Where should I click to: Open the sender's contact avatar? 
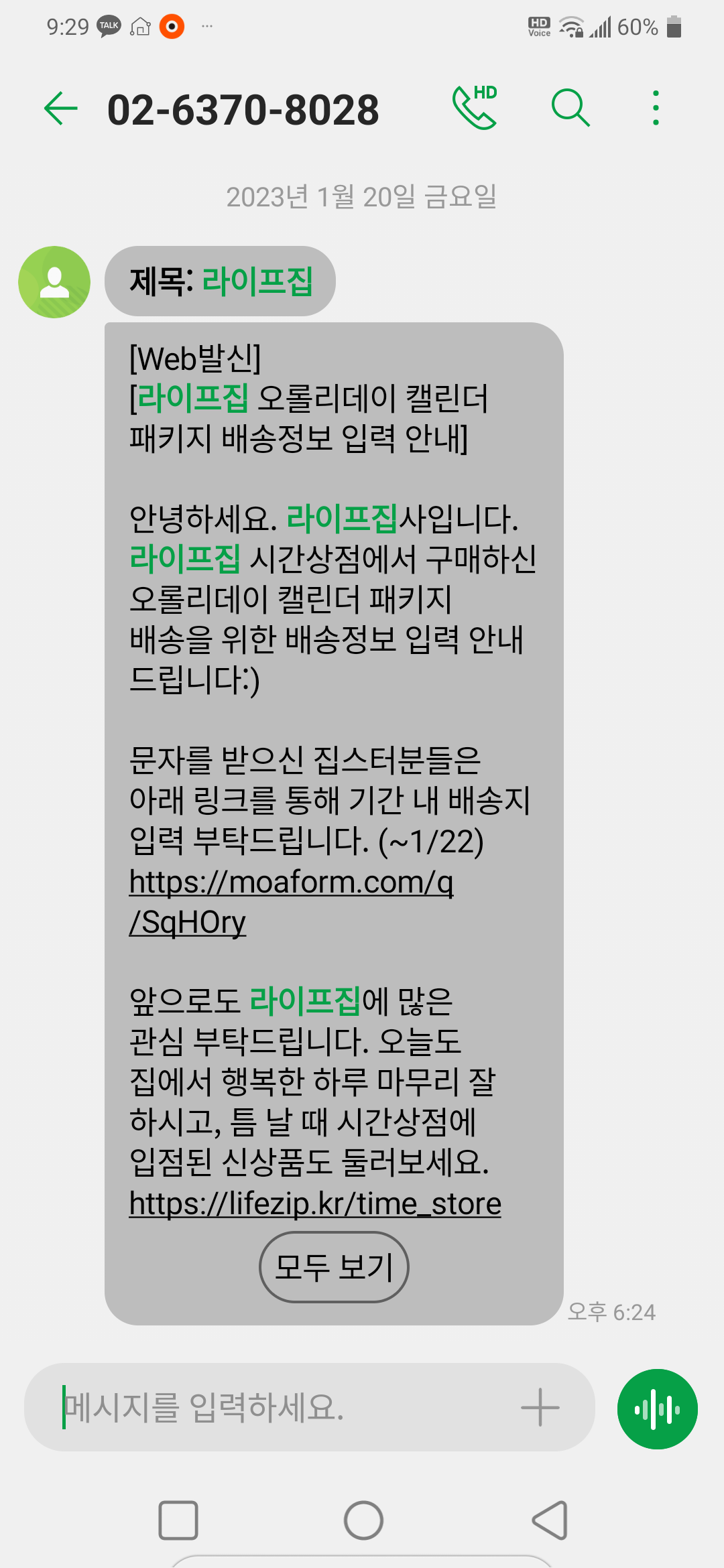tap(54, 282)
